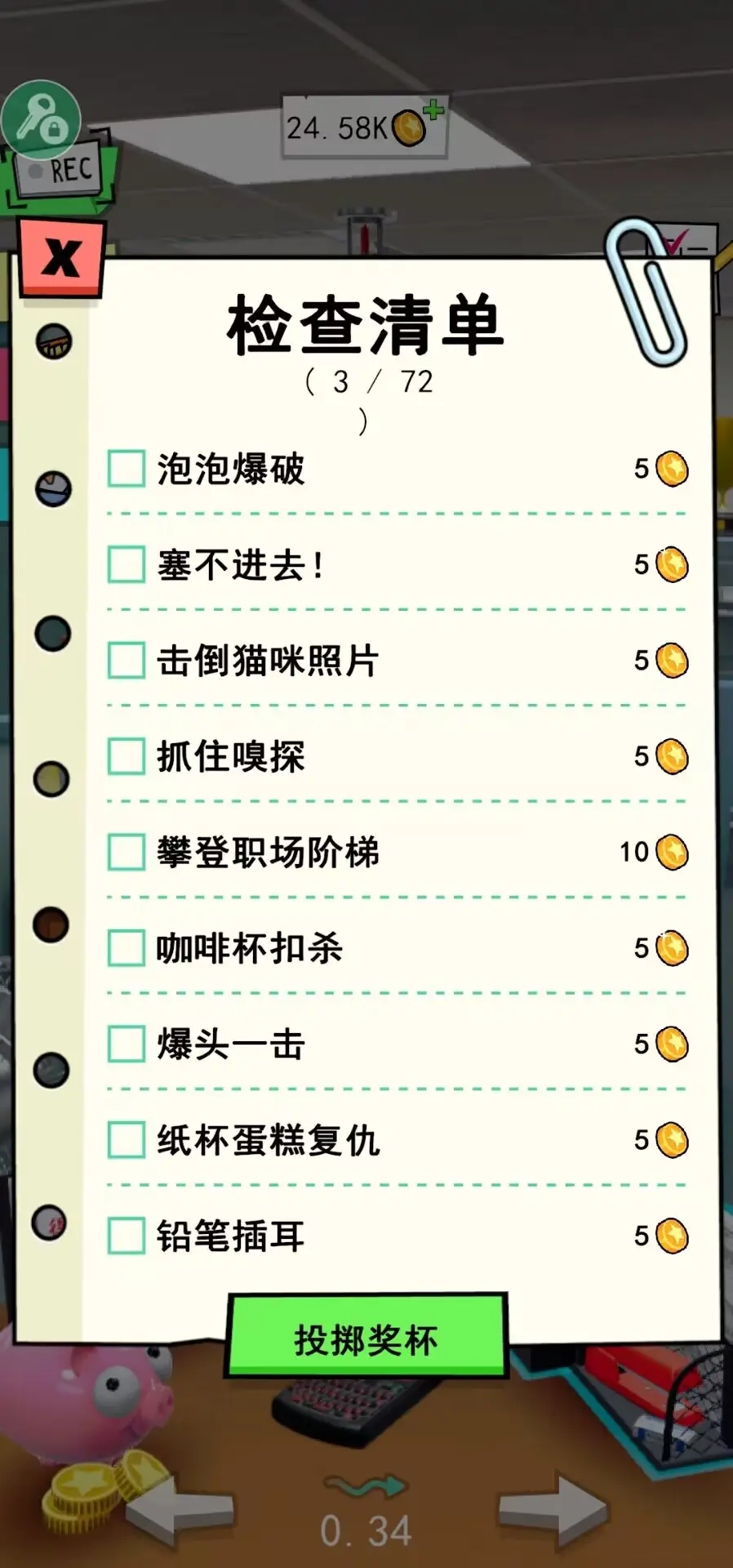This screenshot has height=1568, width=733.
Task: Tap the coin icon beside 泡泡爆破 reward
Action: tap(671, 469)
